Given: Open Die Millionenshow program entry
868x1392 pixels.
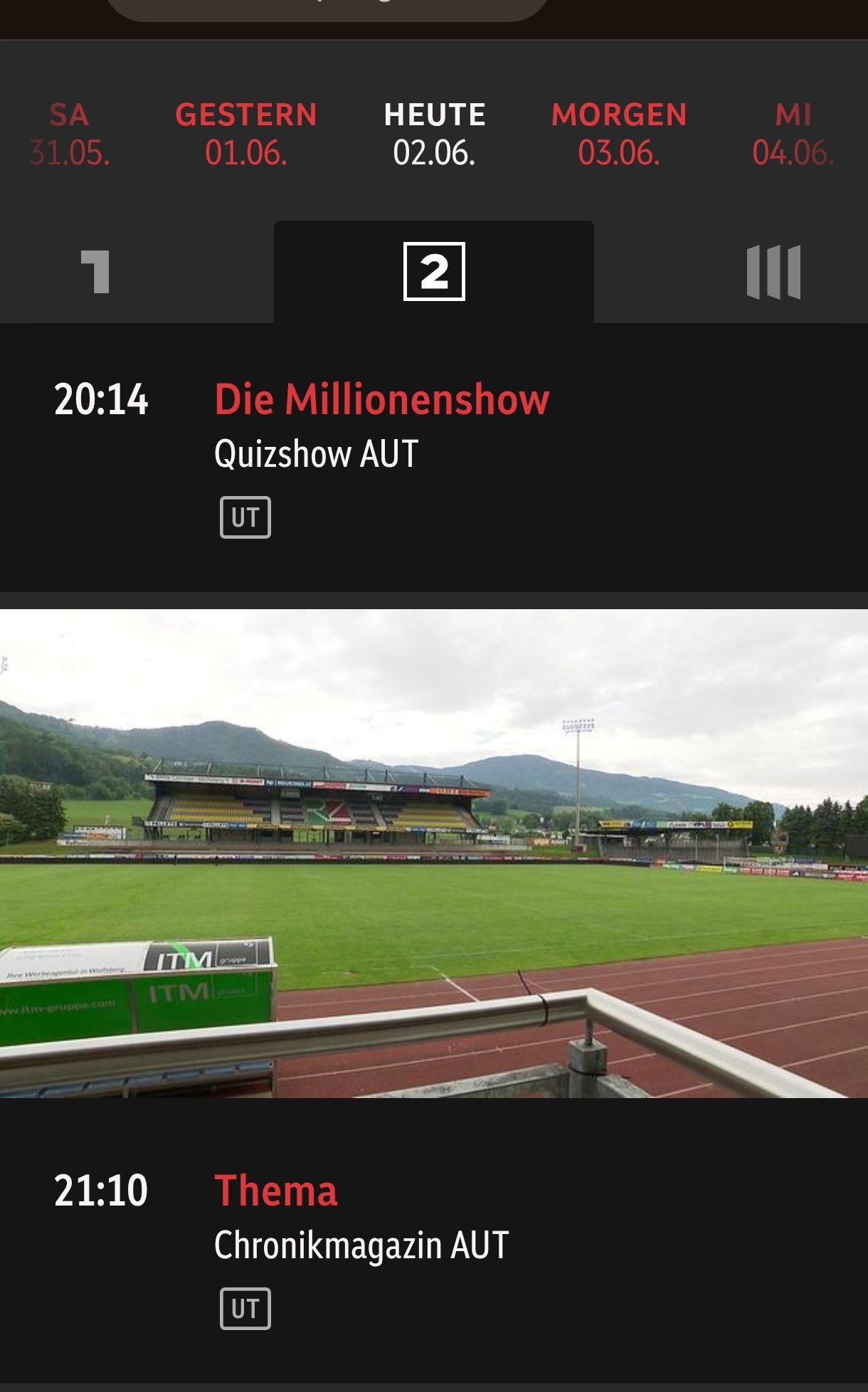Looking at the screenshot, I should [434, 458].
